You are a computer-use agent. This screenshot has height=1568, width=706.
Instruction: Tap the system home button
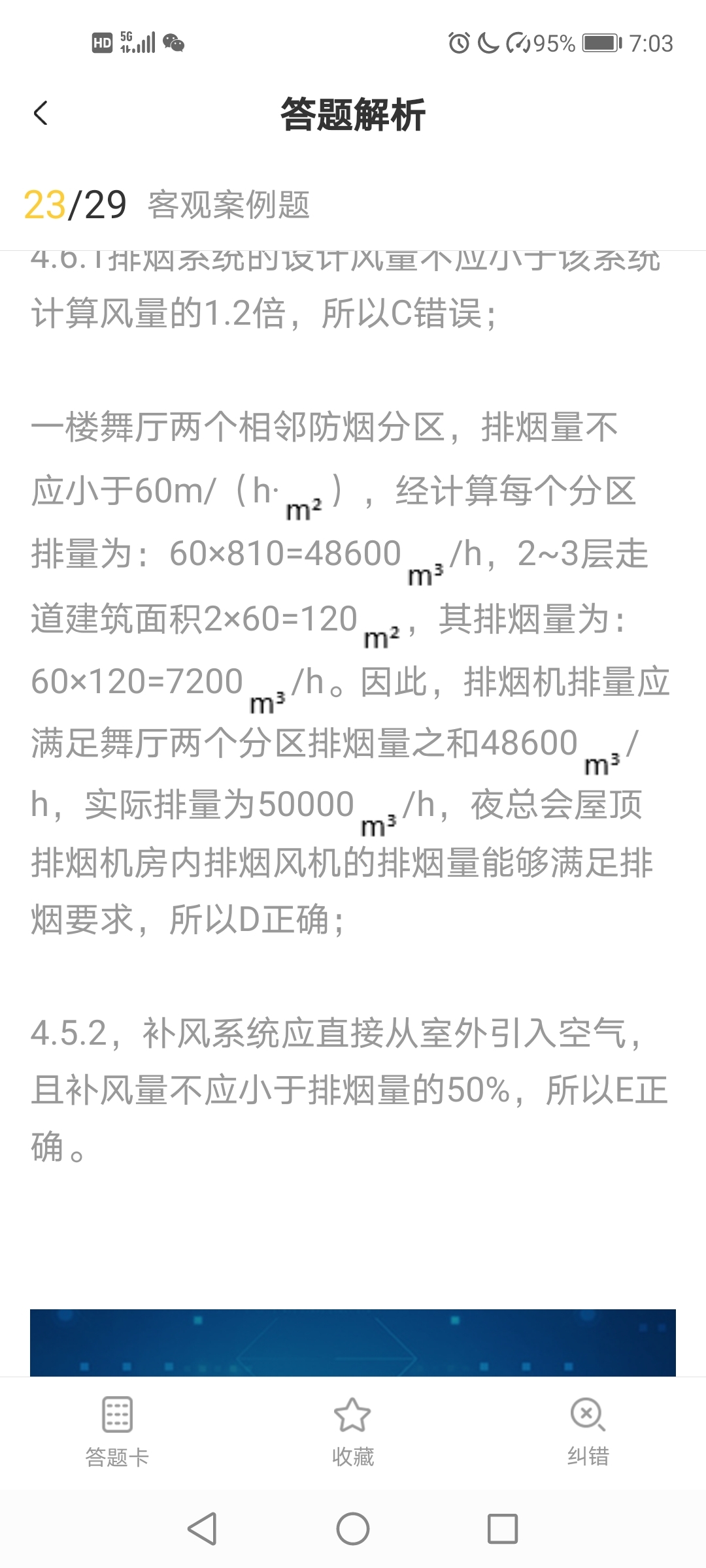(x=353, y=1529)
